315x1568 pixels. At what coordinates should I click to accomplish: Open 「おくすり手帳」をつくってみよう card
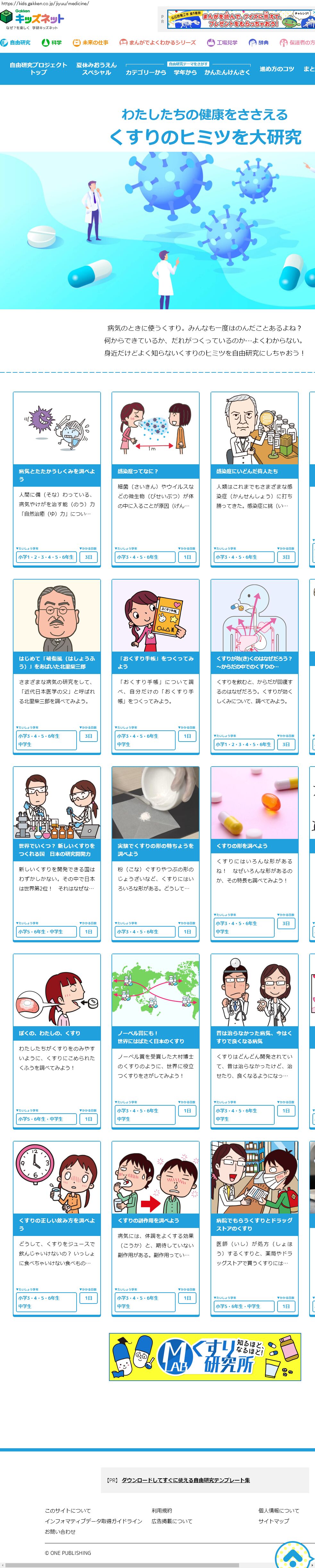[155, 662]
